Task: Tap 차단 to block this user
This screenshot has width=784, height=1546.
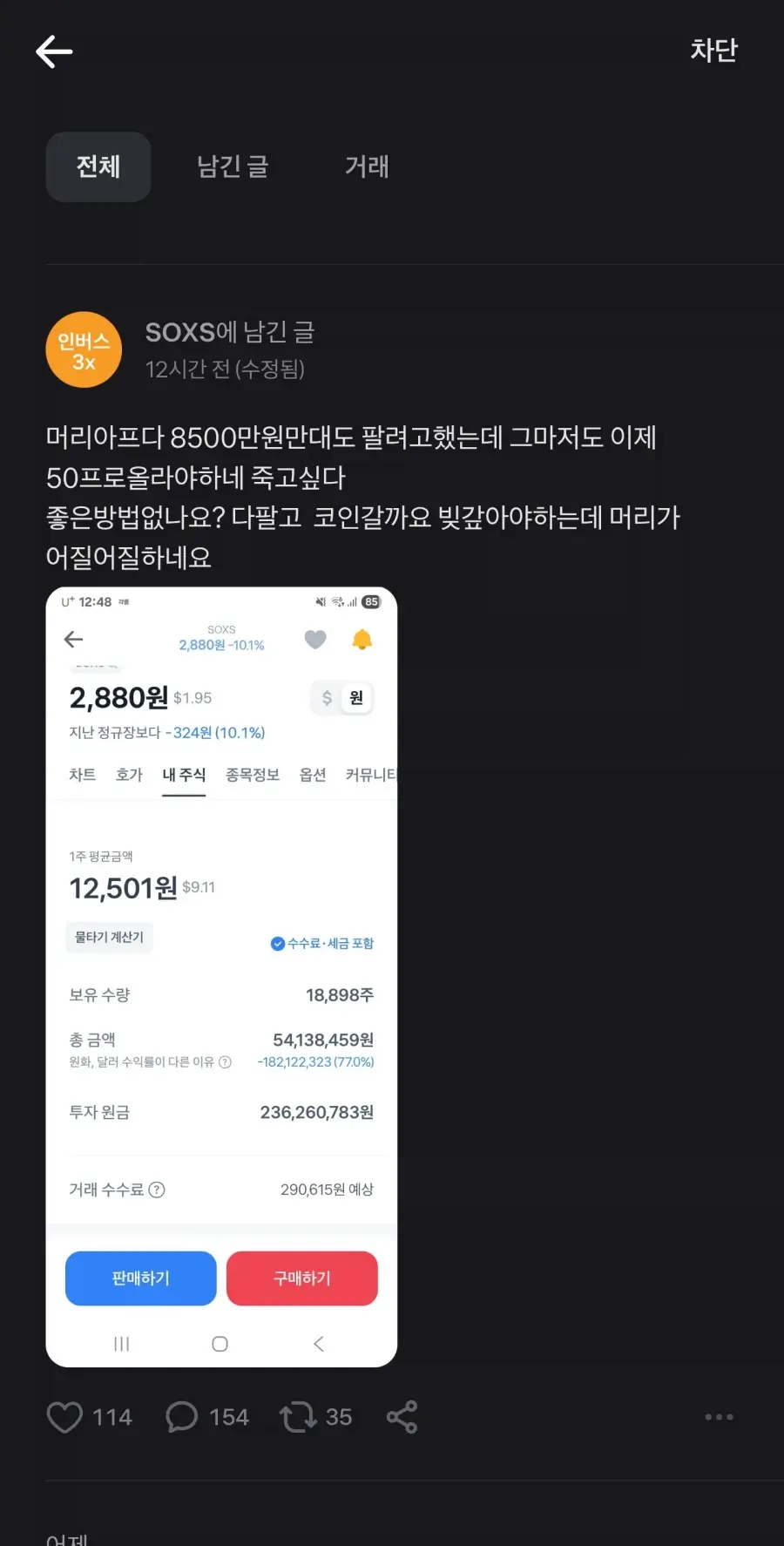Action: 713,51
